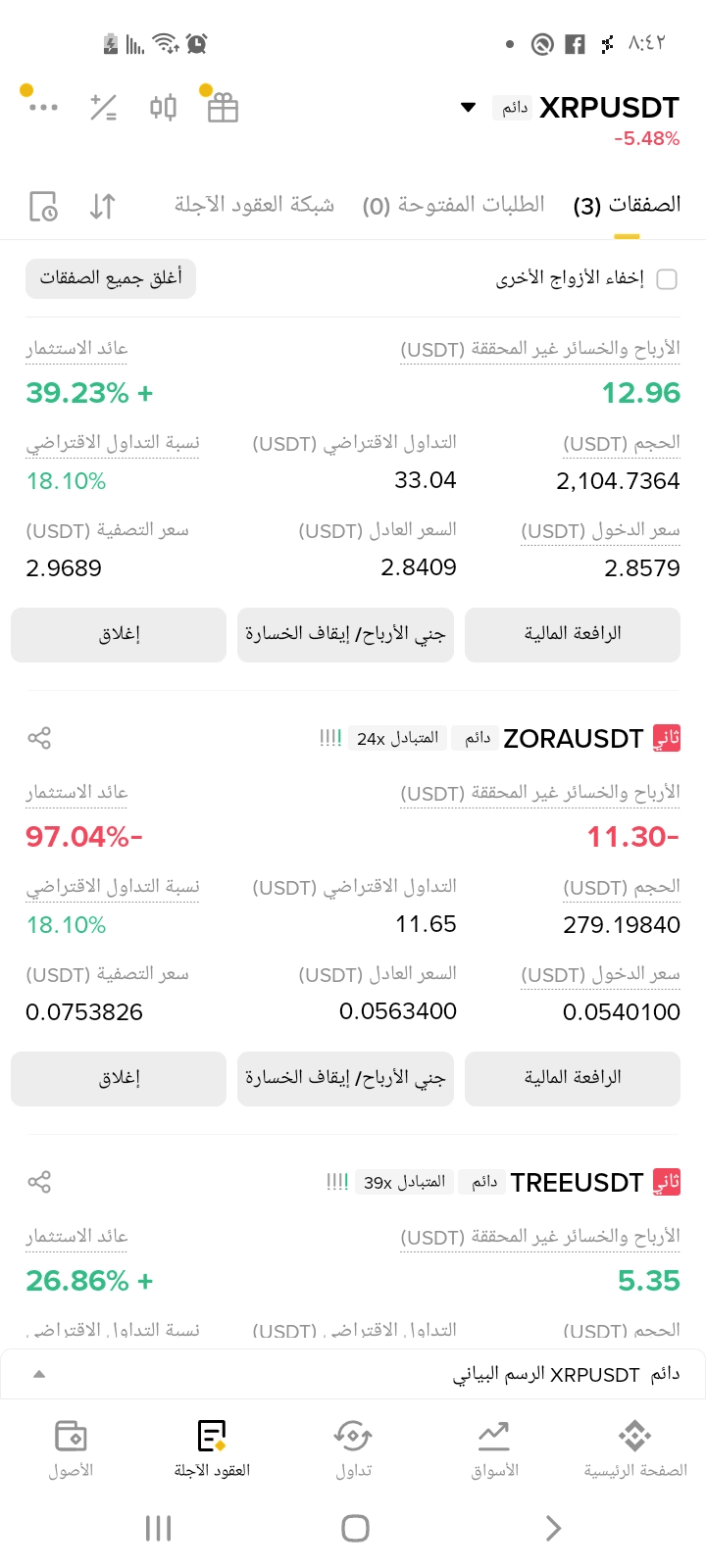Viewport: 706px width, 1568px height.
Task: Toggle the إخفاء الأزواج الأخرى checkbox
Action: click(667, 279)
